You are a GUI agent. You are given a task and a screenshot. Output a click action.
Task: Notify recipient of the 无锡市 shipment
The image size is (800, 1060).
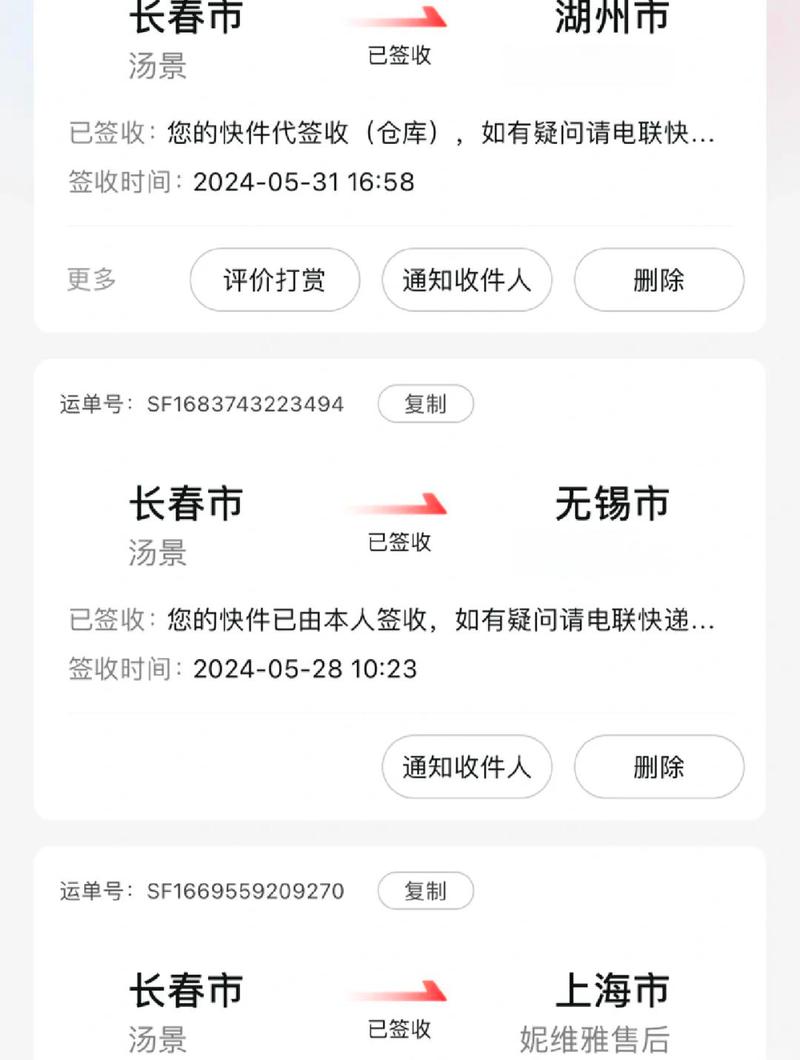(x=467, y=767)
